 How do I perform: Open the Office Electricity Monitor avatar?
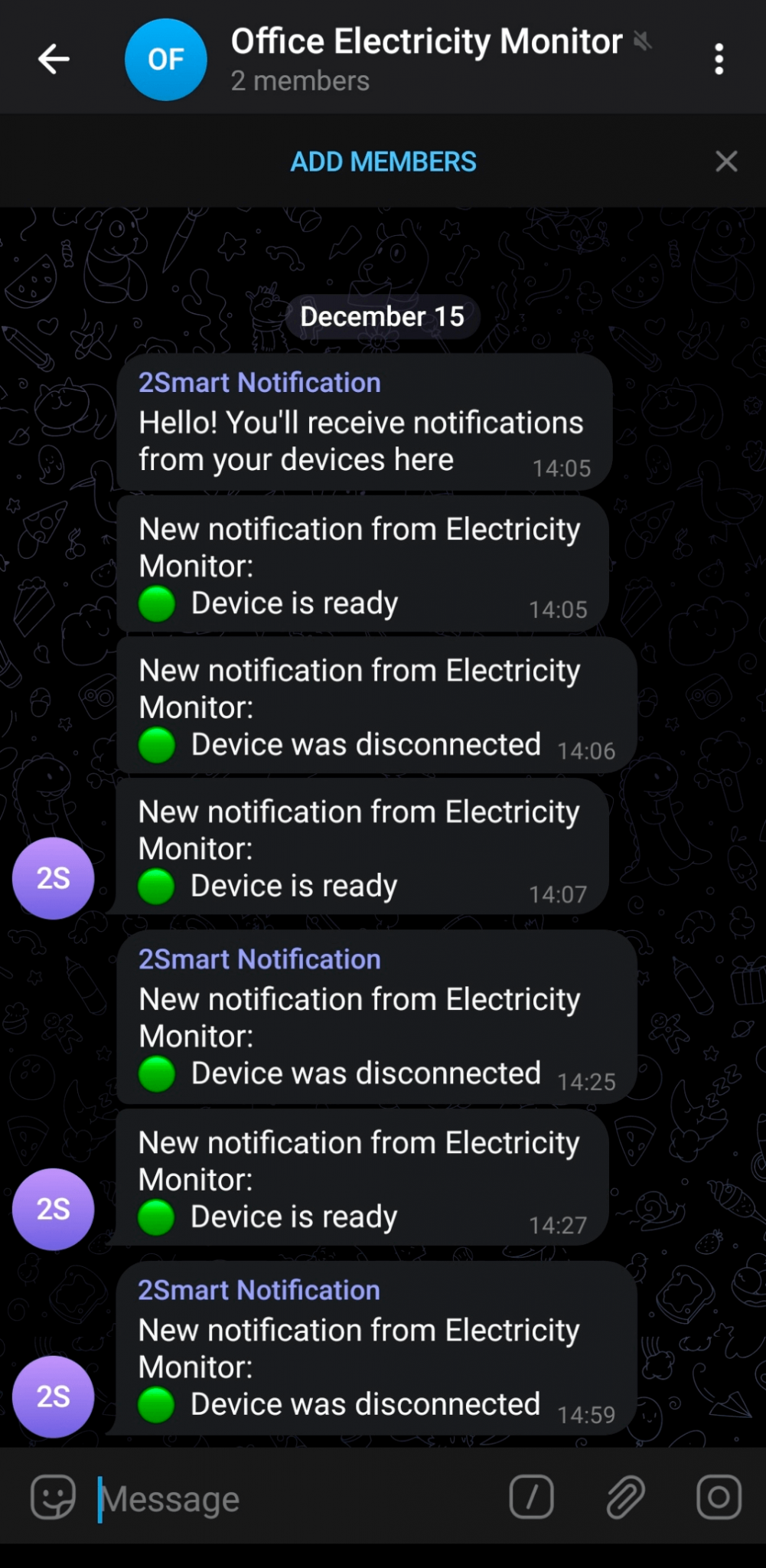coord(165,58)
